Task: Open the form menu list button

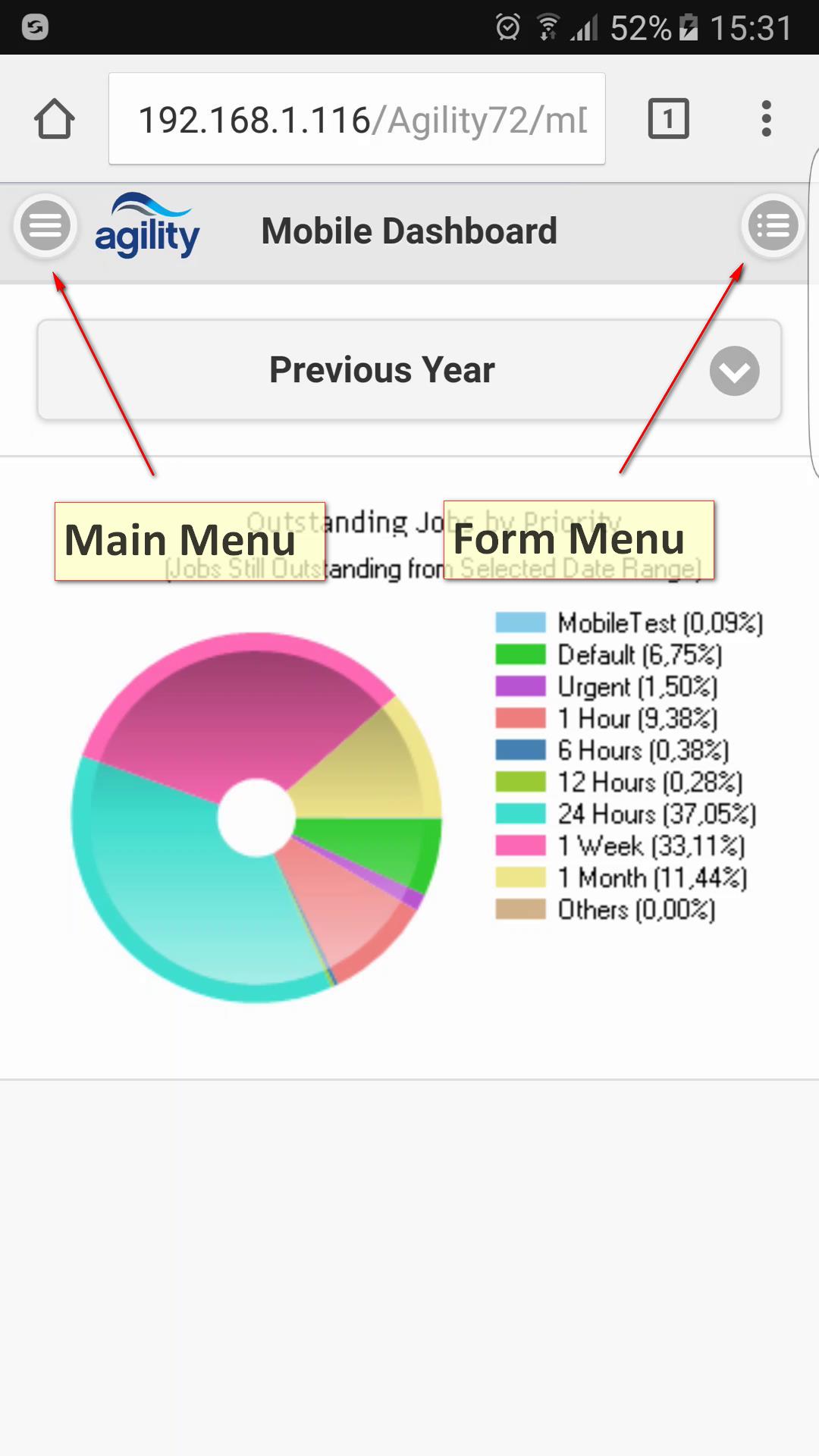Action: pos(773,226)
